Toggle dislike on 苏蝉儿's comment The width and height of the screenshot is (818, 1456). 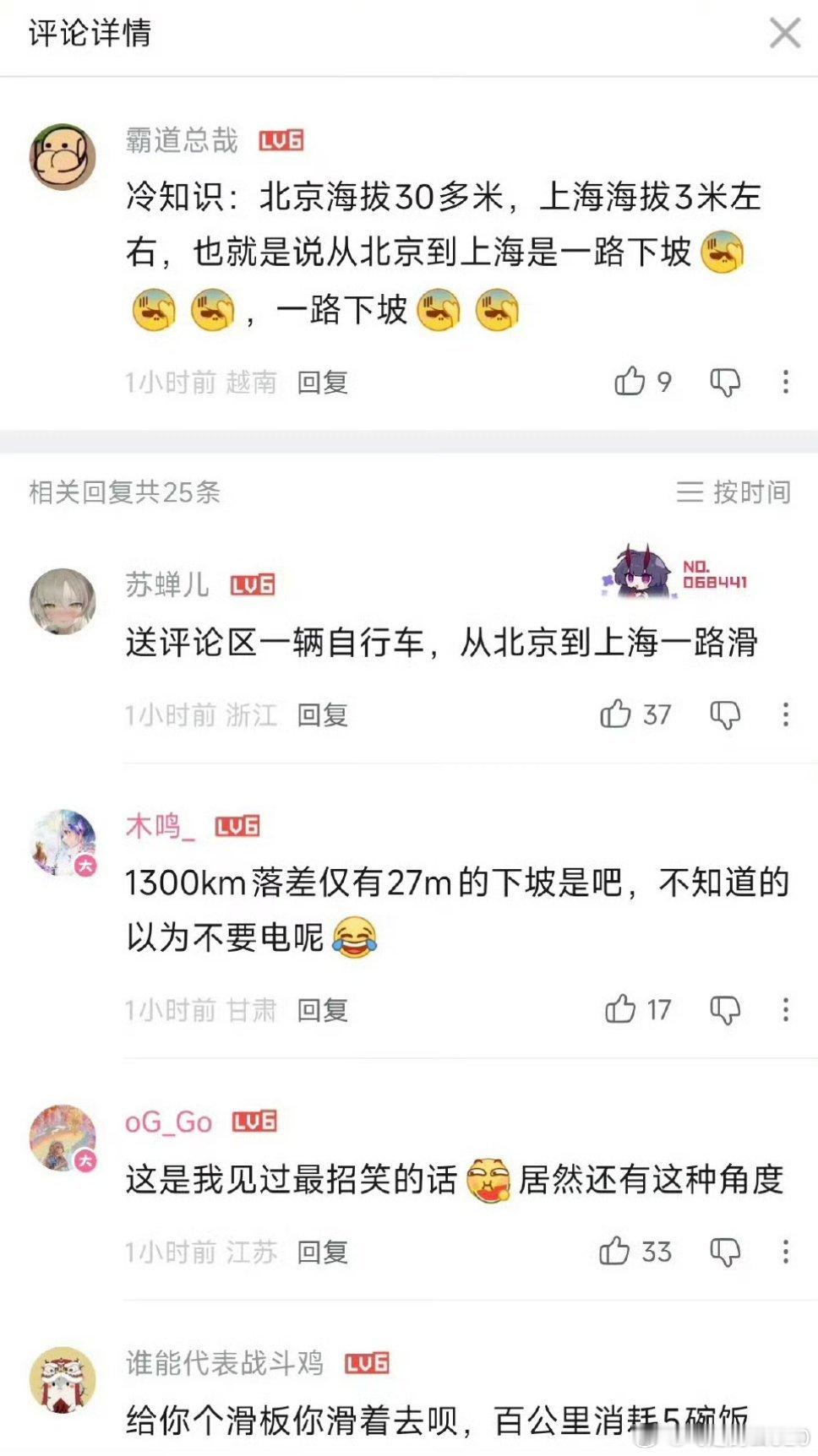[724, 715]
